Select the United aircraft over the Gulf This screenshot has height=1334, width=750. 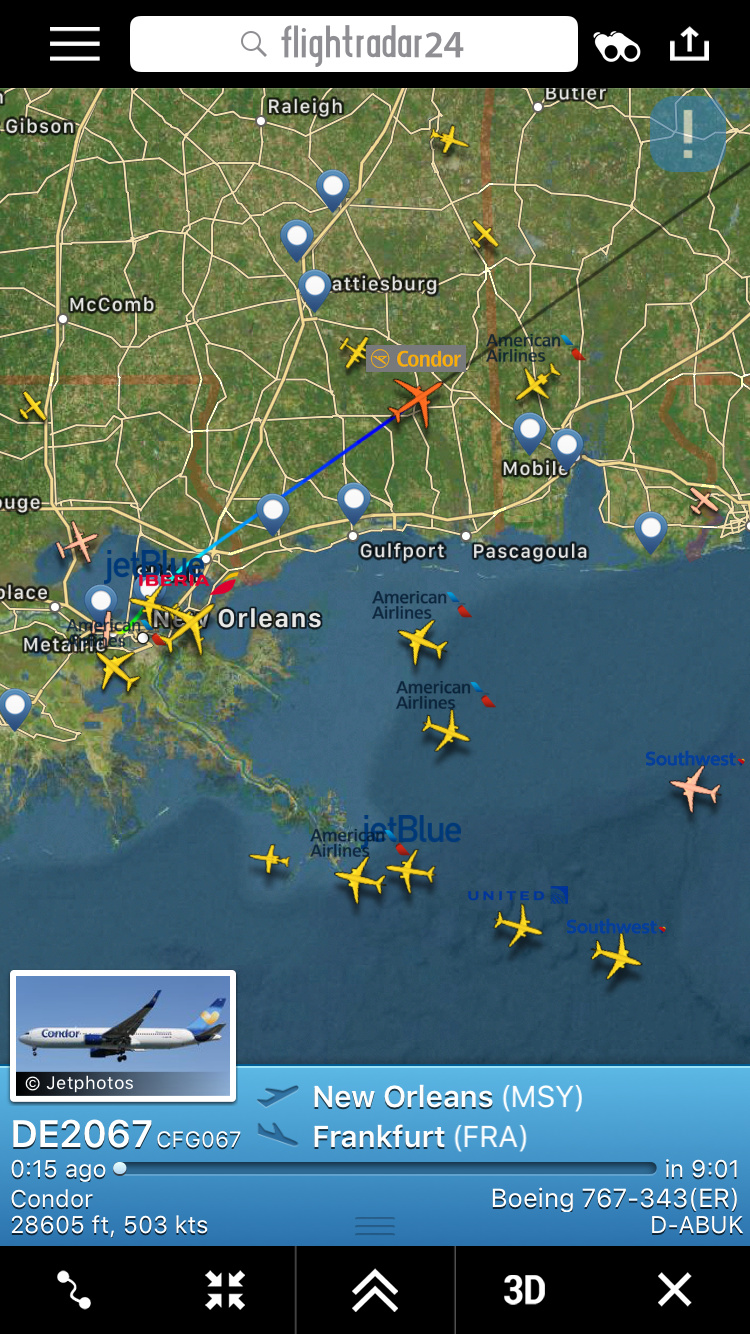[x=518, y=925]
